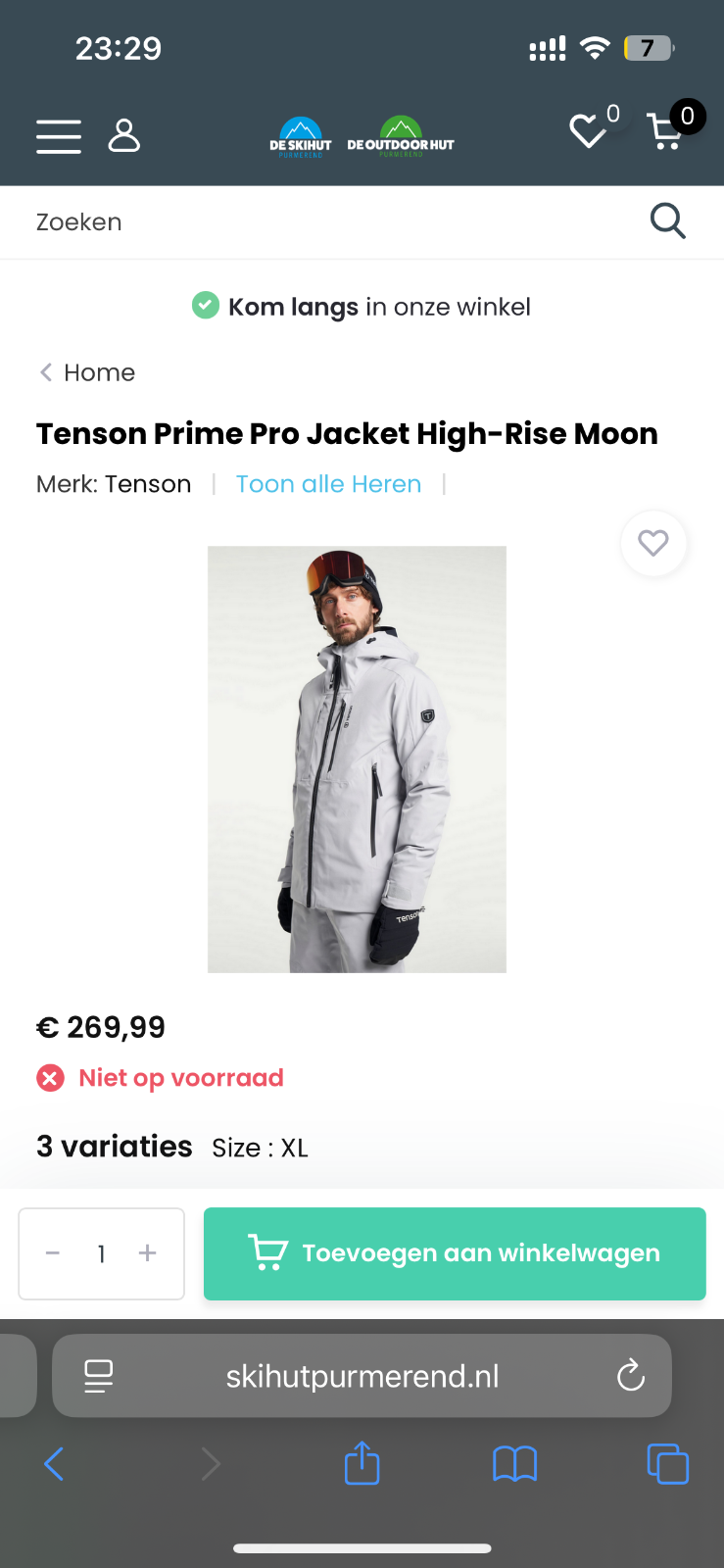Tap Toevoegen aan winkelwagen

455,1253
